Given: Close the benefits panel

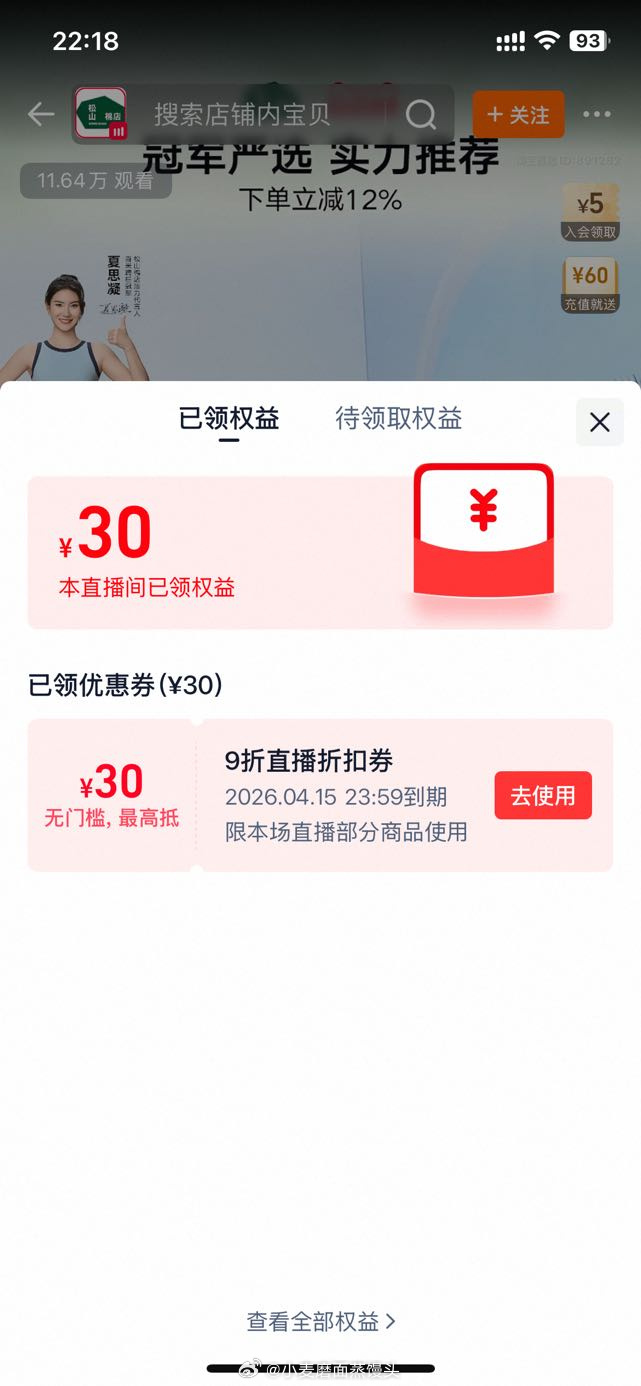Looking at the screenshot, I should [x=599, y=422].
